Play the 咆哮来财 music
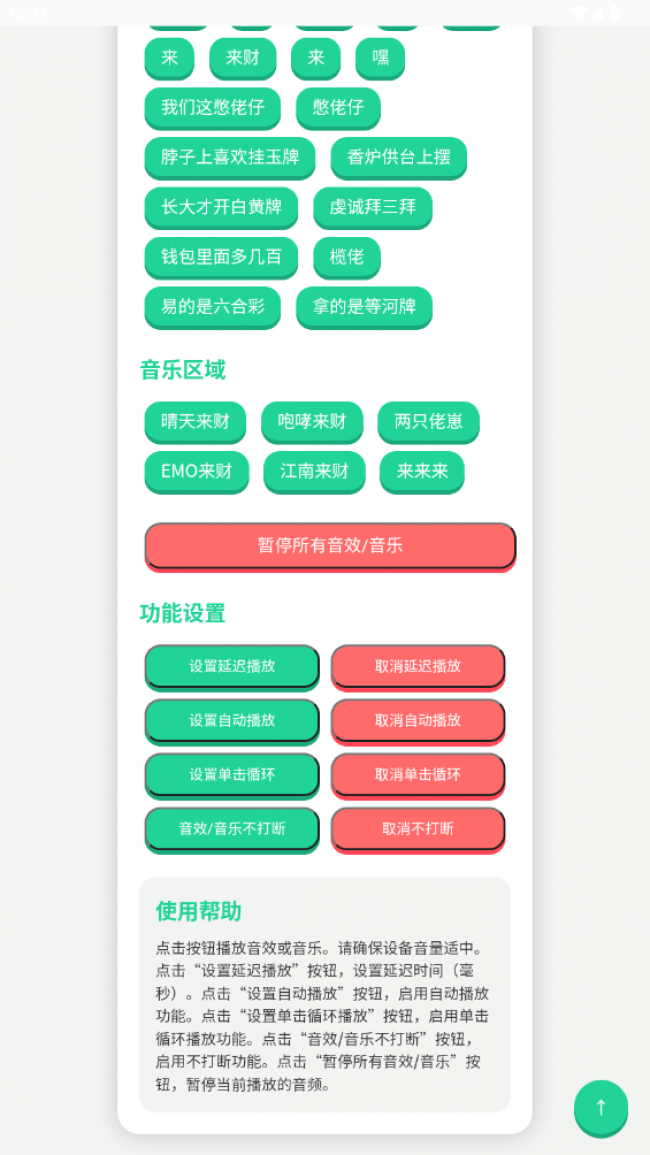Screen dimensions: 650x1155 coord(312,421)
